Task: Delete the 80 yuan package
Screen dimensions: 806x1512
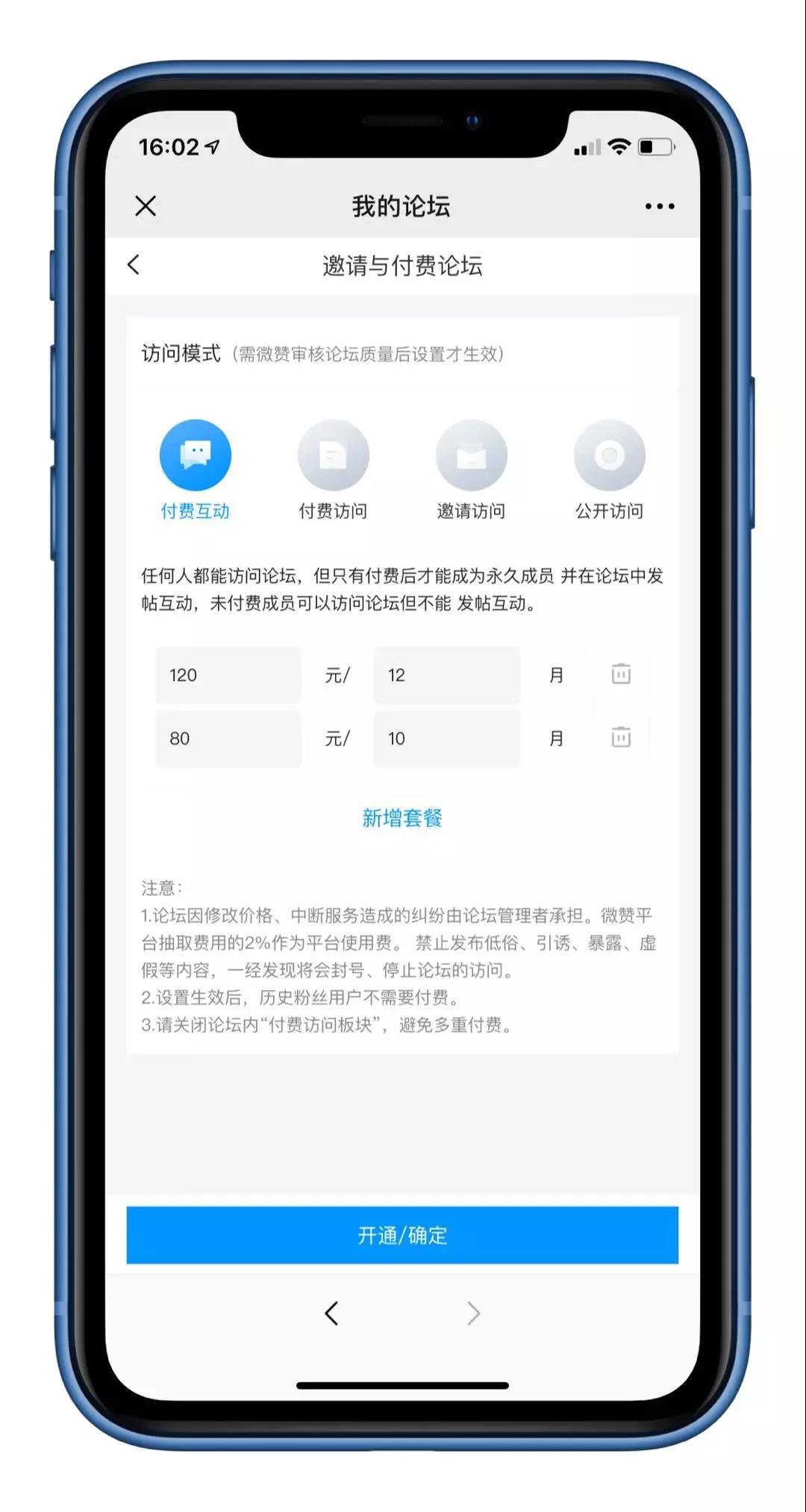Action: pos(621,738)
